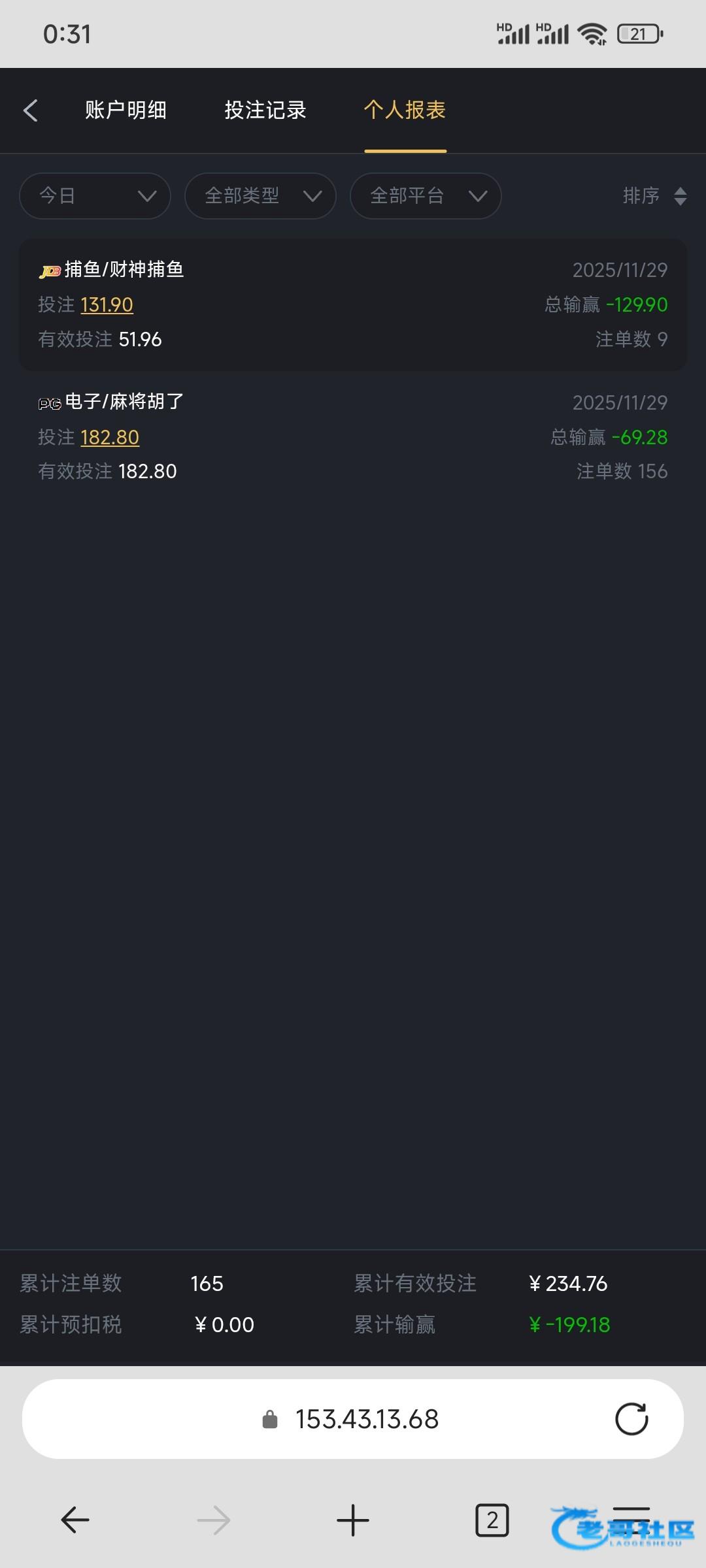Viewport: 706px width, 1568px height.
Task: Select the 个人报表 tab
Action: 405,110
